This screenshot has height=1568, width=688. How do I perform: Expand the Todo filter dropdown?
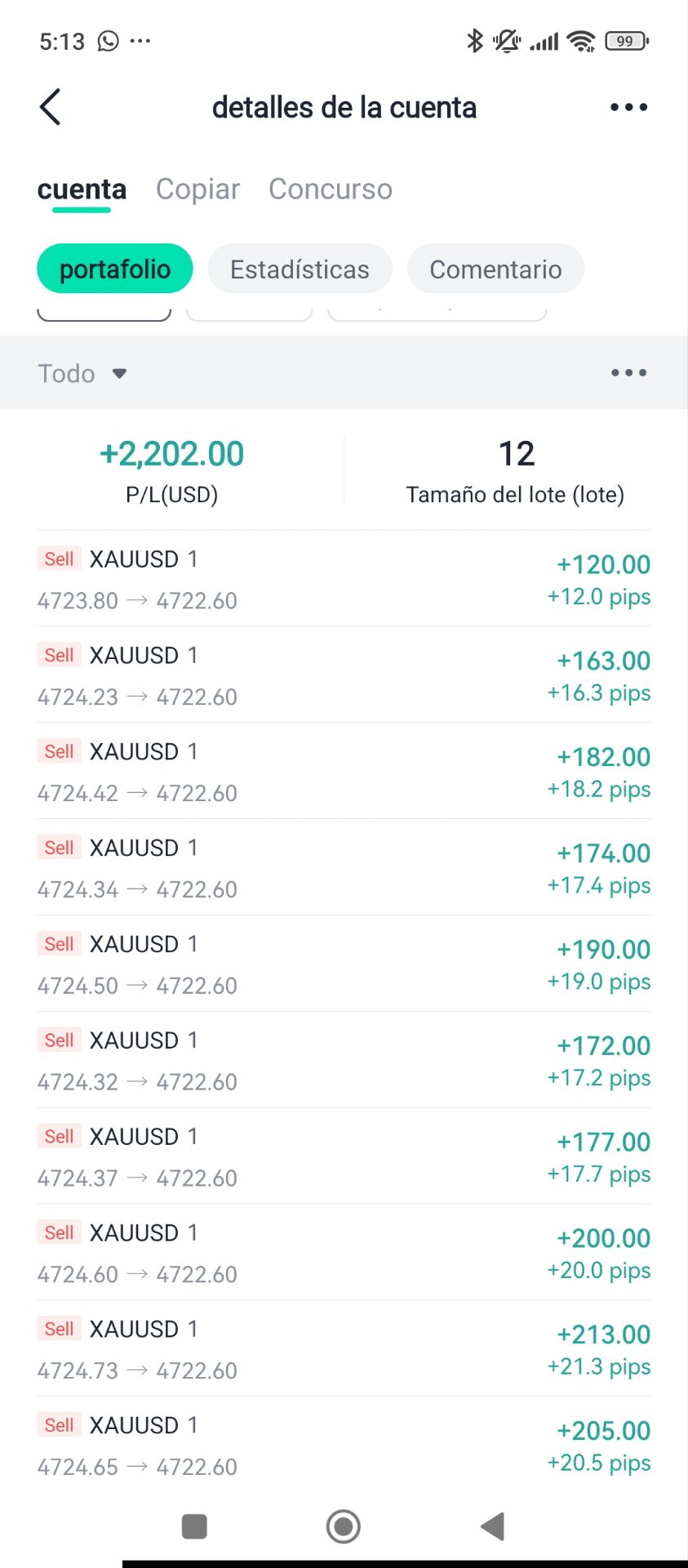click(82, 373)
